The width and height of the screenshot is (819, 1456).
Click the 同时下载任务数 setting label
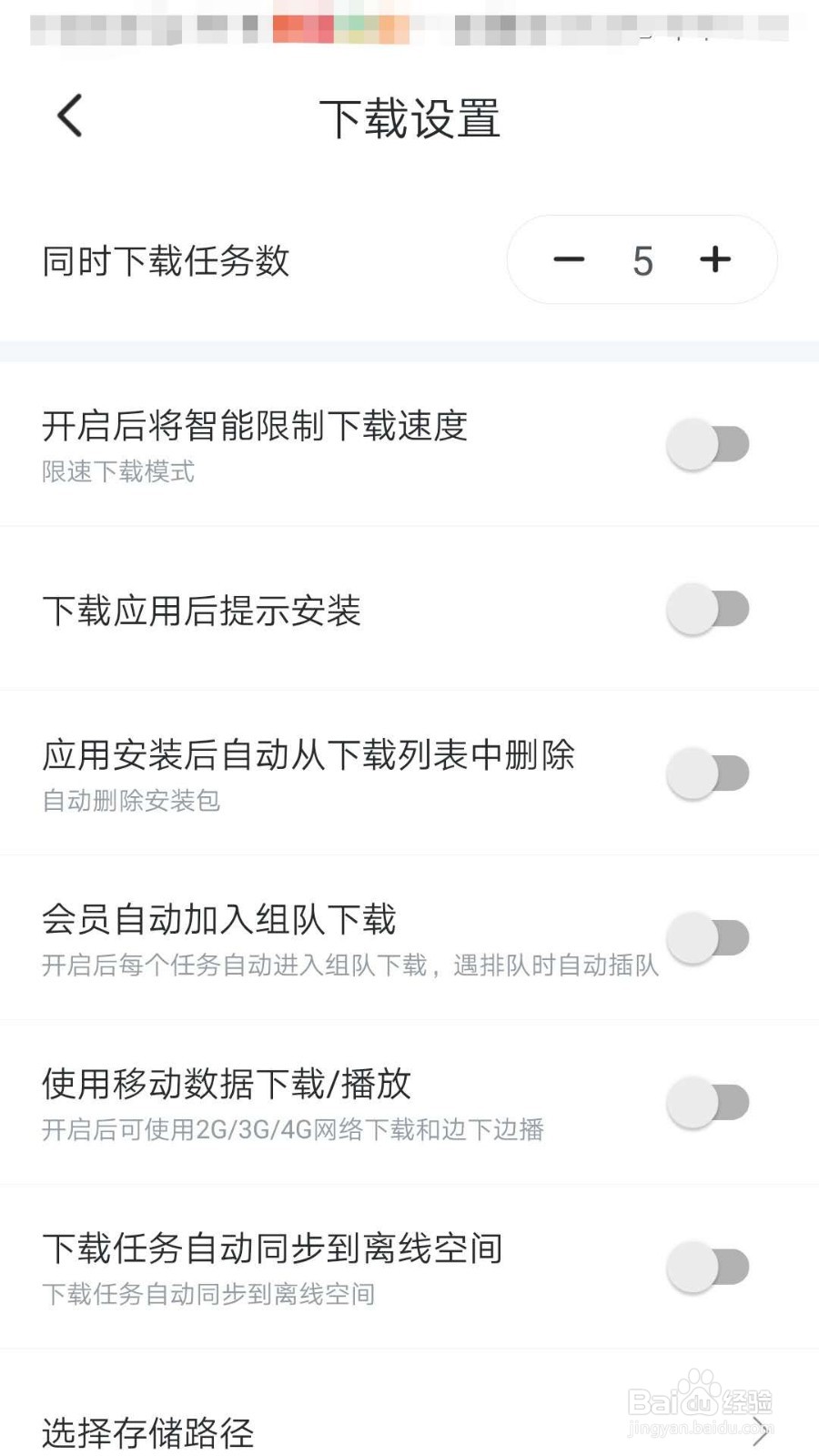[x=164, y=260]
